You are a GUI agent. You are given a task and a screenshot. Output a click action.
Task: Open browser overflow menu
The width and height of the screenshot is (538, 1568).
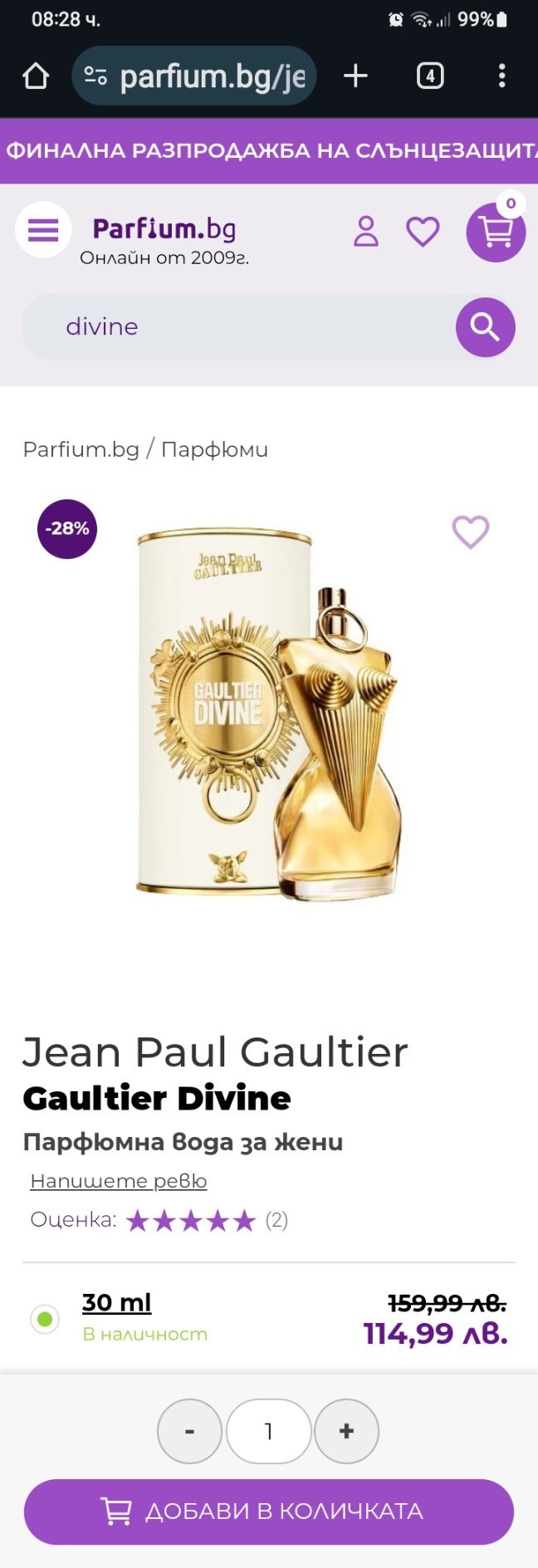pos(501,76)
